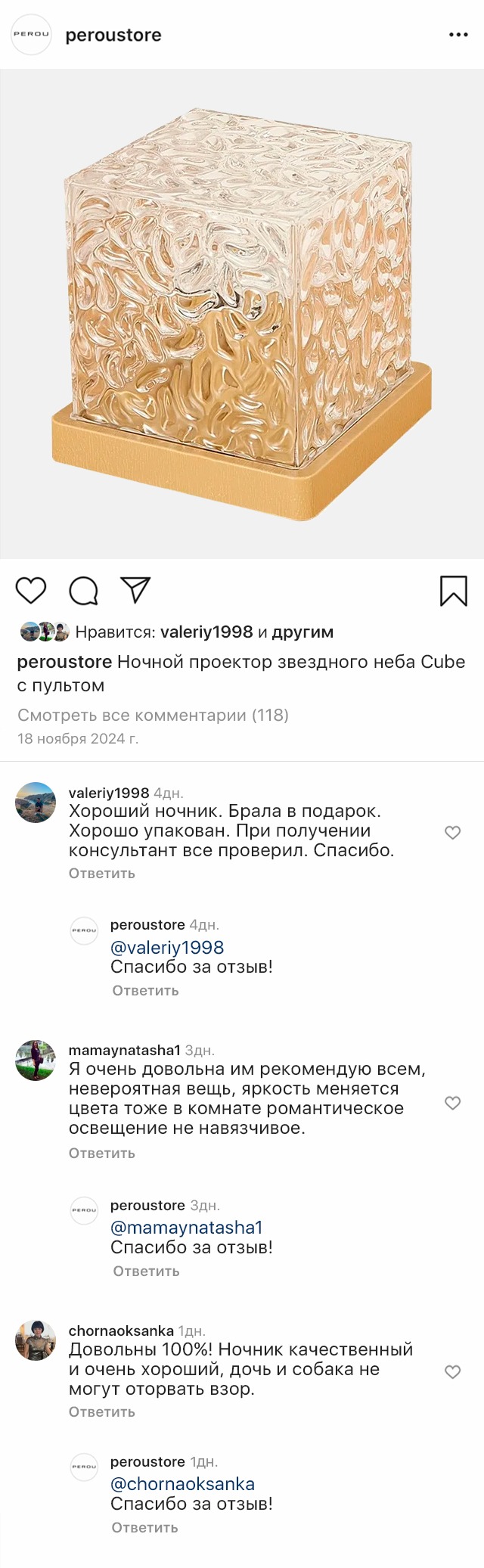
Task: Tap the @valeriy1998 mention link
Action: (x=167, y=947)
